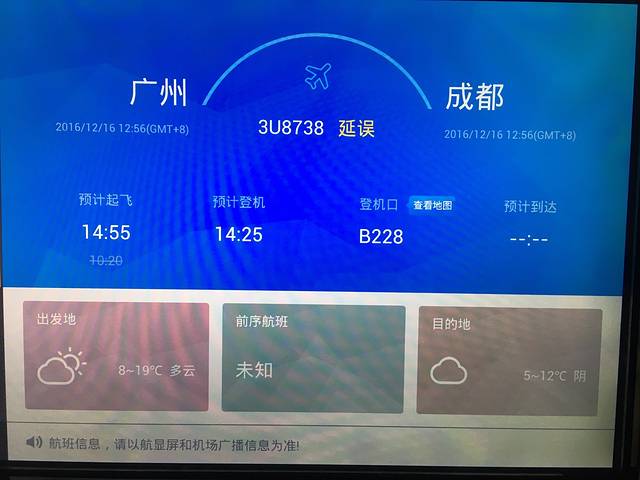Viewport: 640px width, 480px height.
Task: Tap the 查看地图 button beside 登机口
Action: [x=432, y=204]
